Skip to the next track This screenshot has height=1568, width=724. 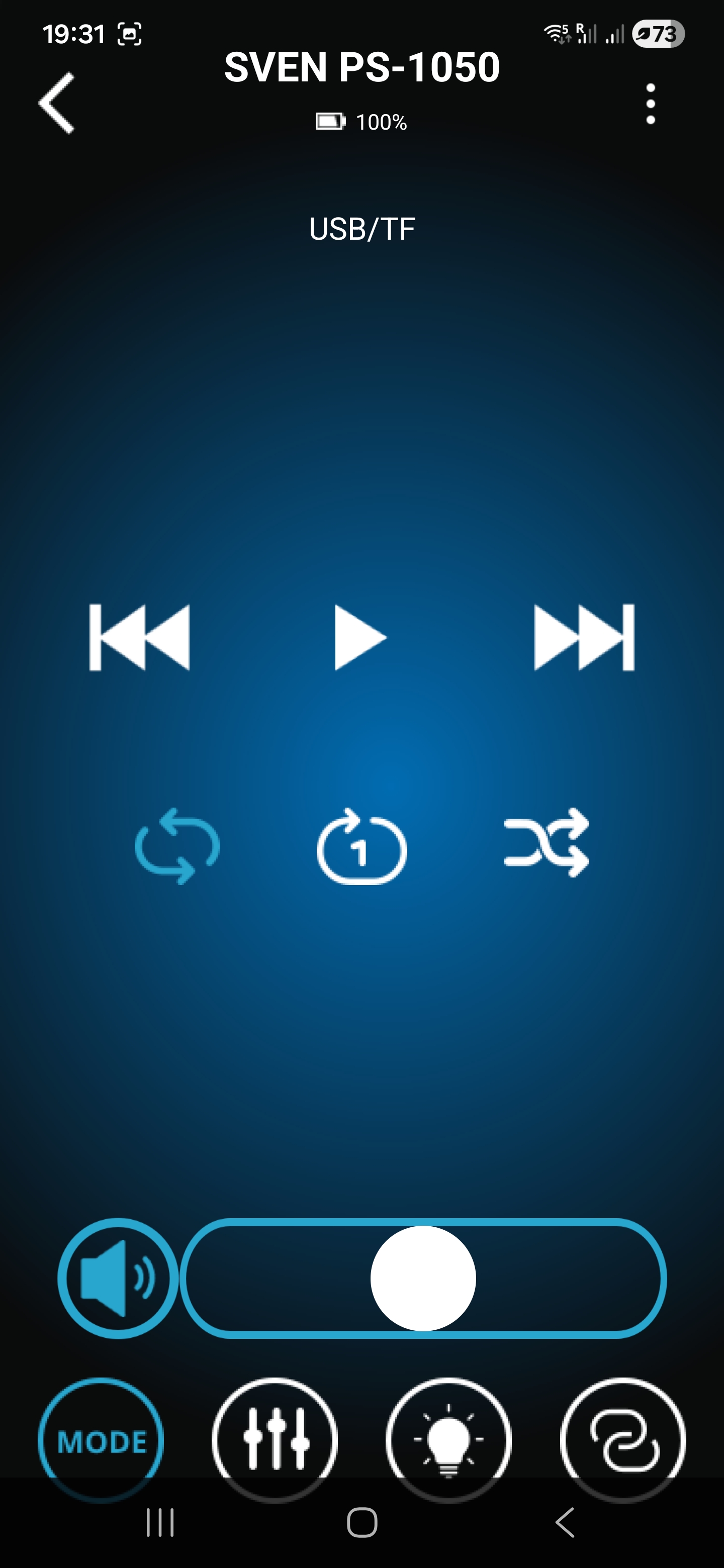pyautogui.click(x=584, y=637)
